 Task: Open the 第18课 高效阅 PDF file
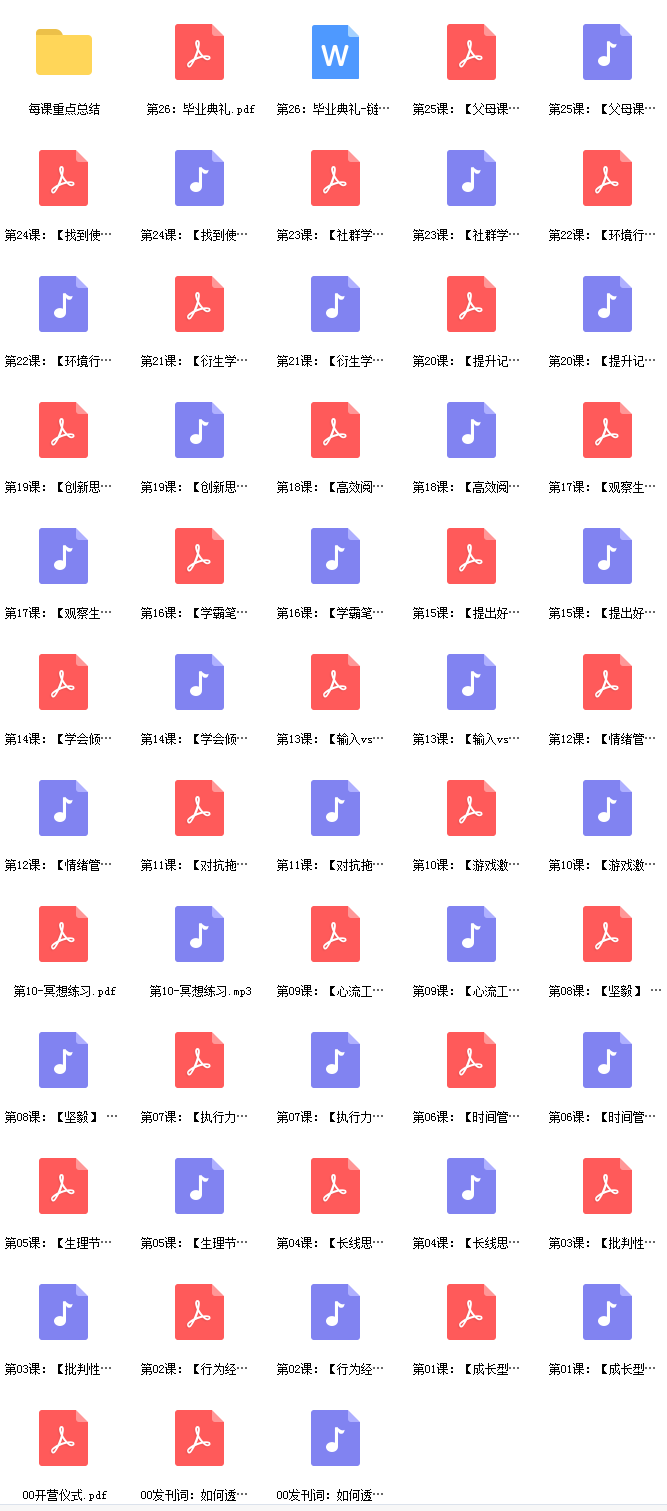[335, 431]
